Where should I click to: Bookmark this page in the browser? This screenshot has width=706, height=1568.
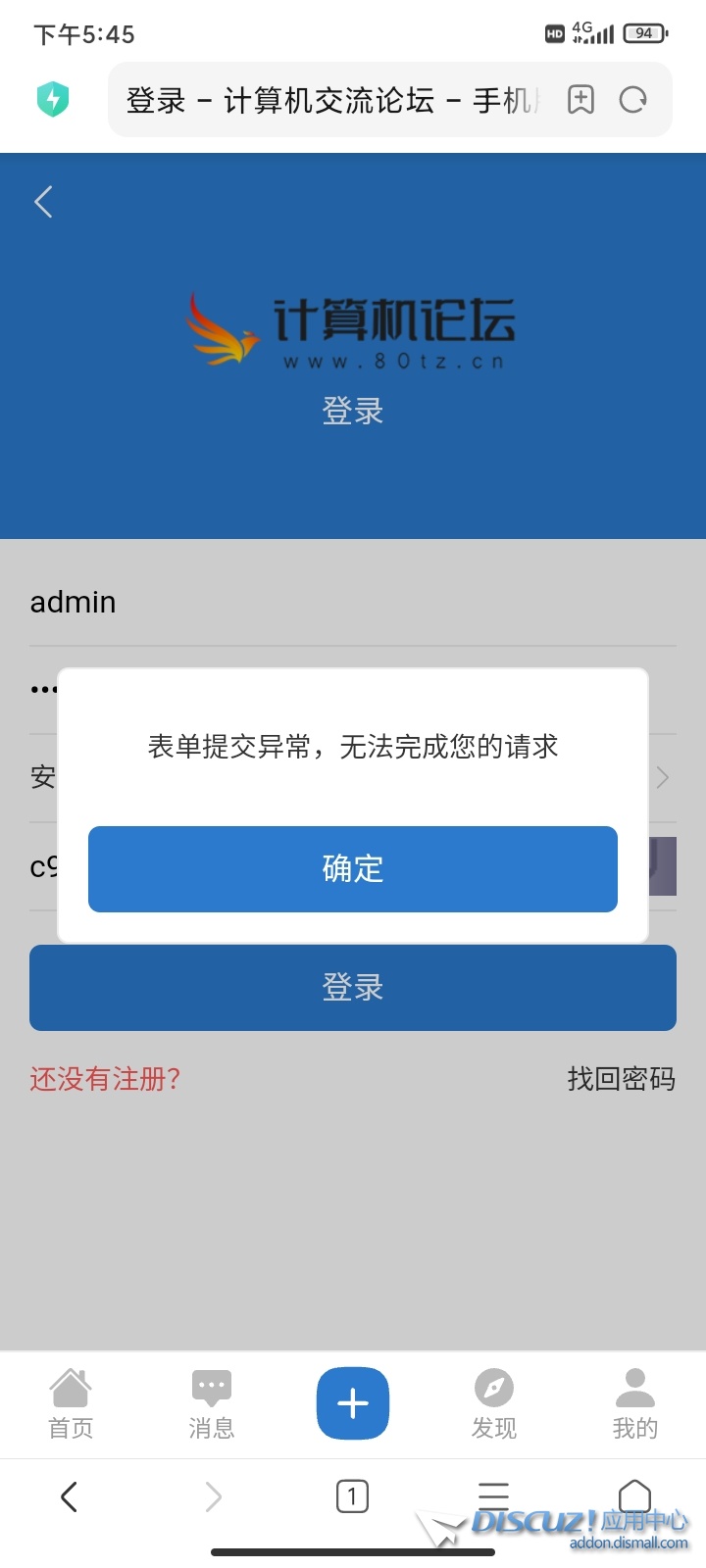pyautogui.click(x=580, y=100)
